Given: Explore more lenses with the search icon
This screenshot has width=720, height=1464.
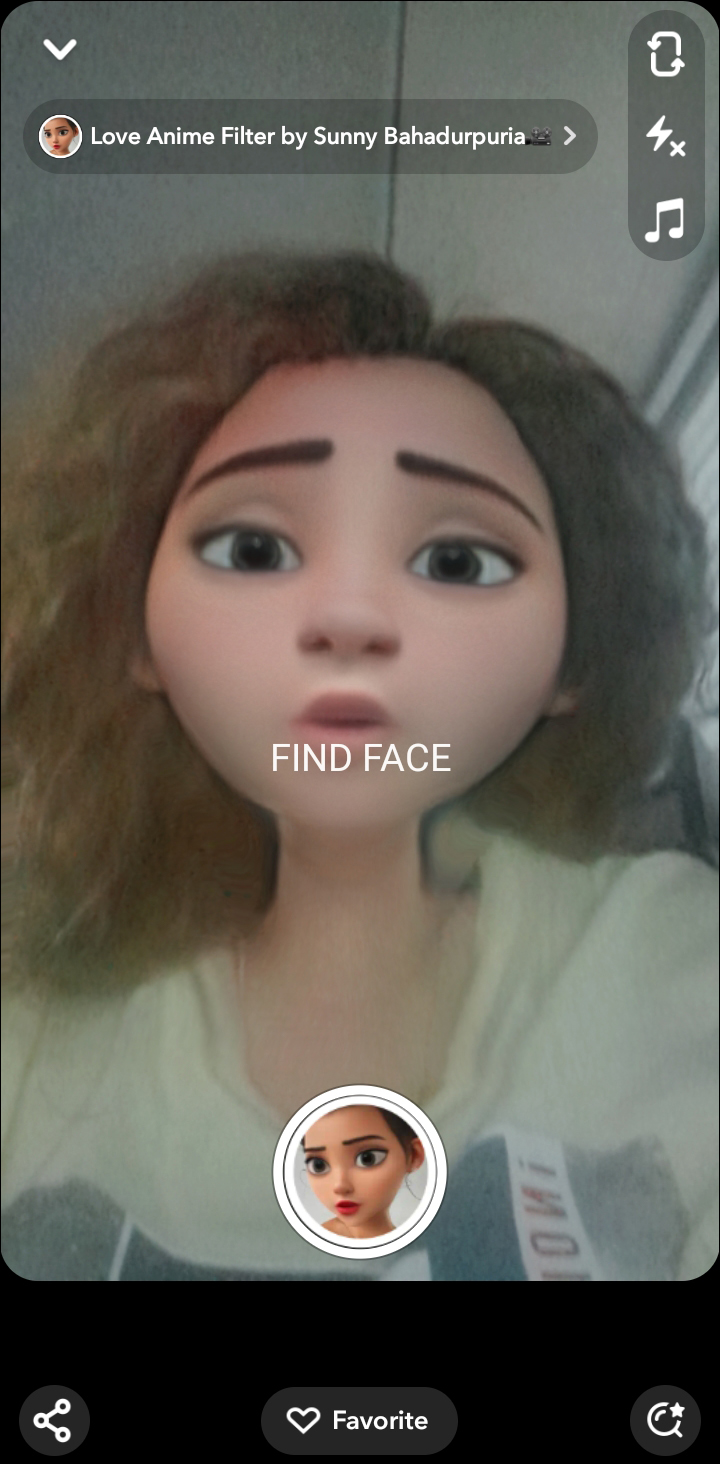Looking at the screenshot, I should click(665, 1420).
